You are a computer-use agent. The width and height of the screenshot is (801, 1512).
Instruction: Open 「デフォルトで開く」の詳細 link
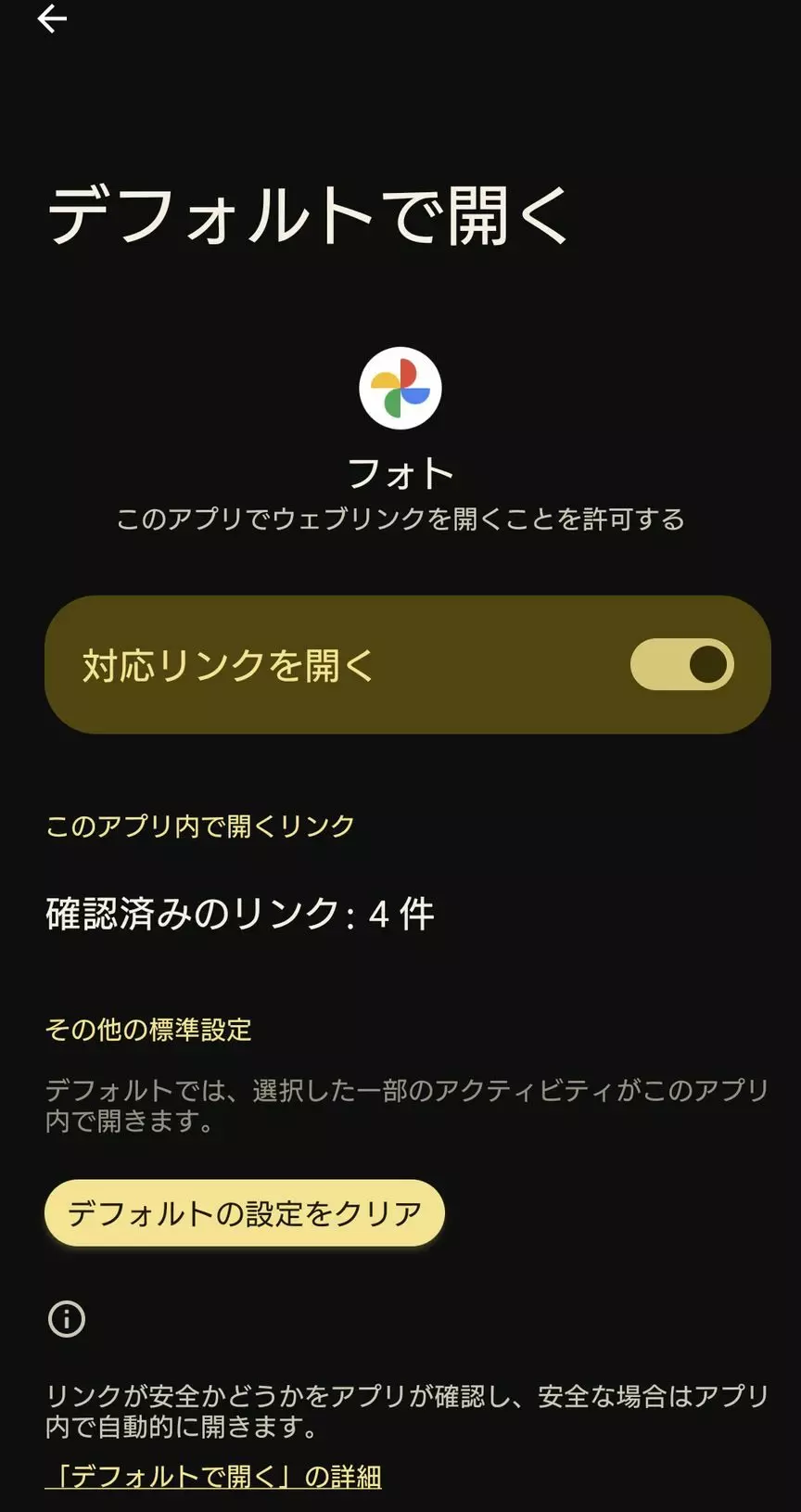click(213, 1476)
